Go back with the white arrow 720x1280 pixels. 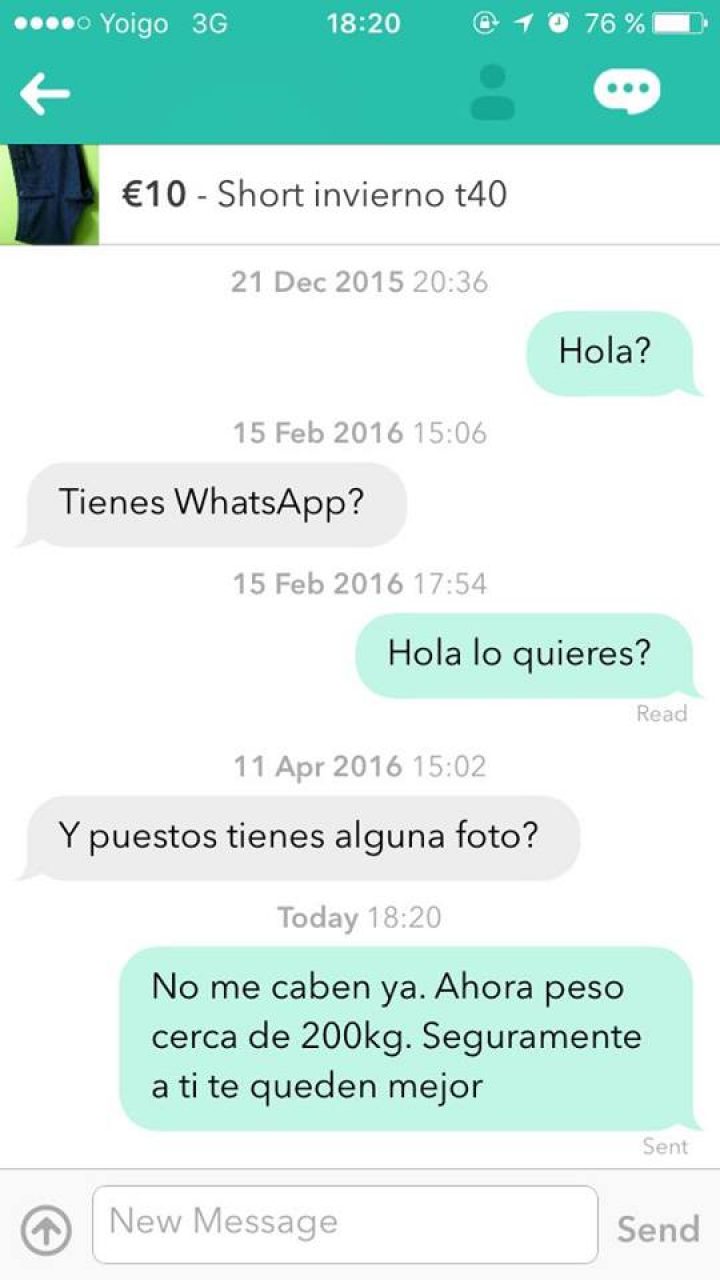(45, 94)
